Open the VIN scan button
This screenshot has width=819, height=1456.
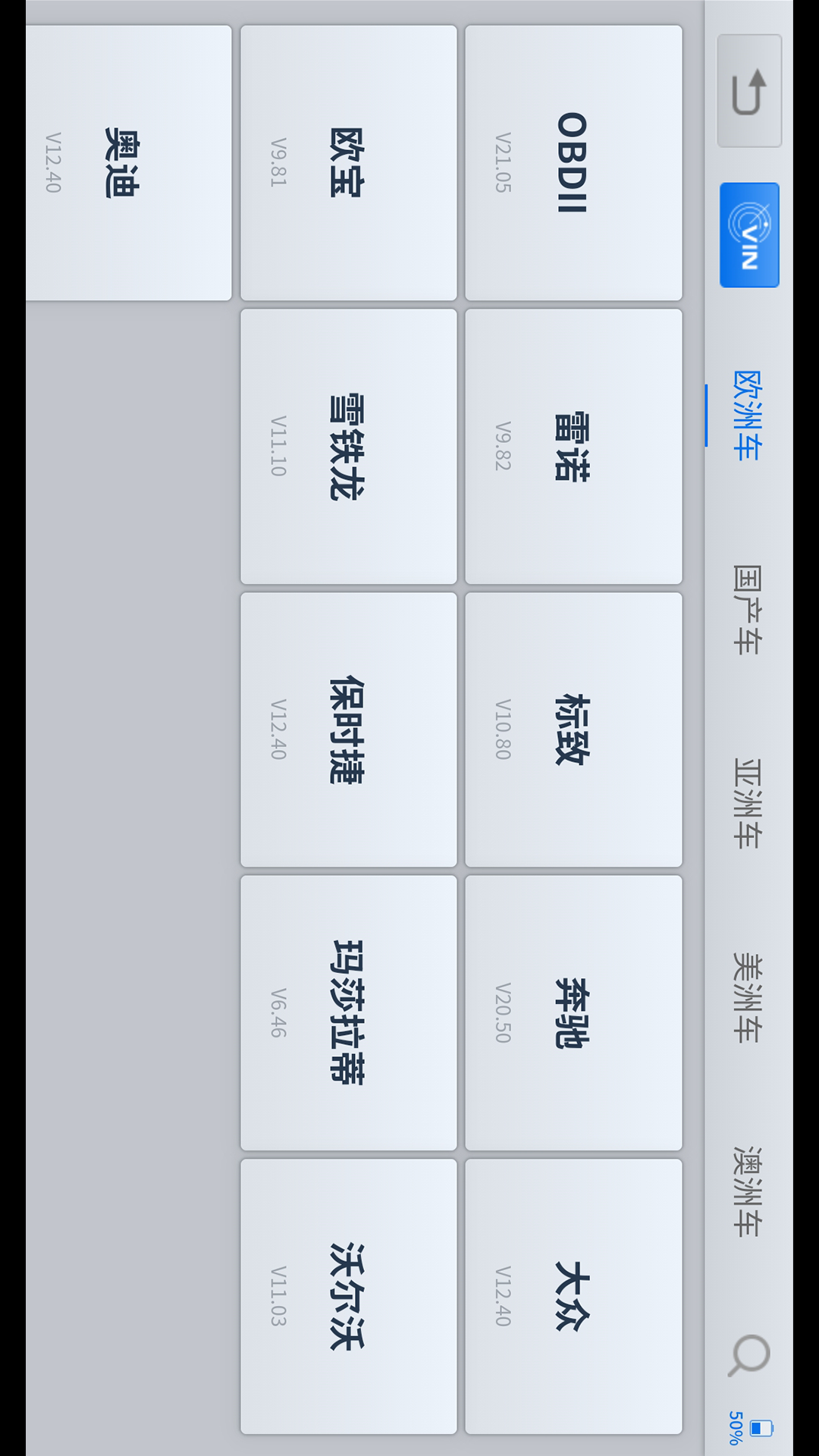tap(749, 235)
